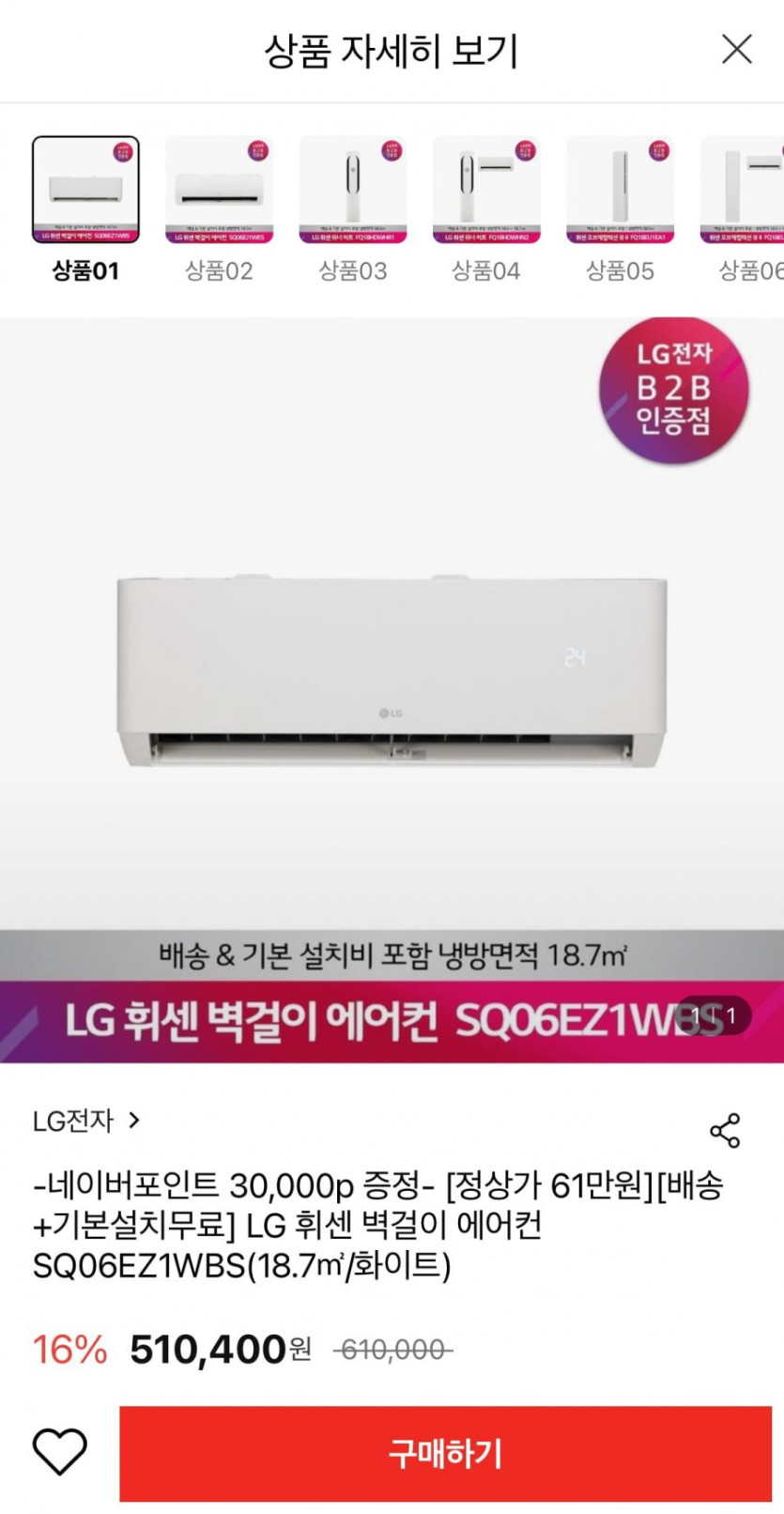Screen dimensions: 784x1514
Task: Close the 상품 자세히 보기 view
Action: [737, 49]
